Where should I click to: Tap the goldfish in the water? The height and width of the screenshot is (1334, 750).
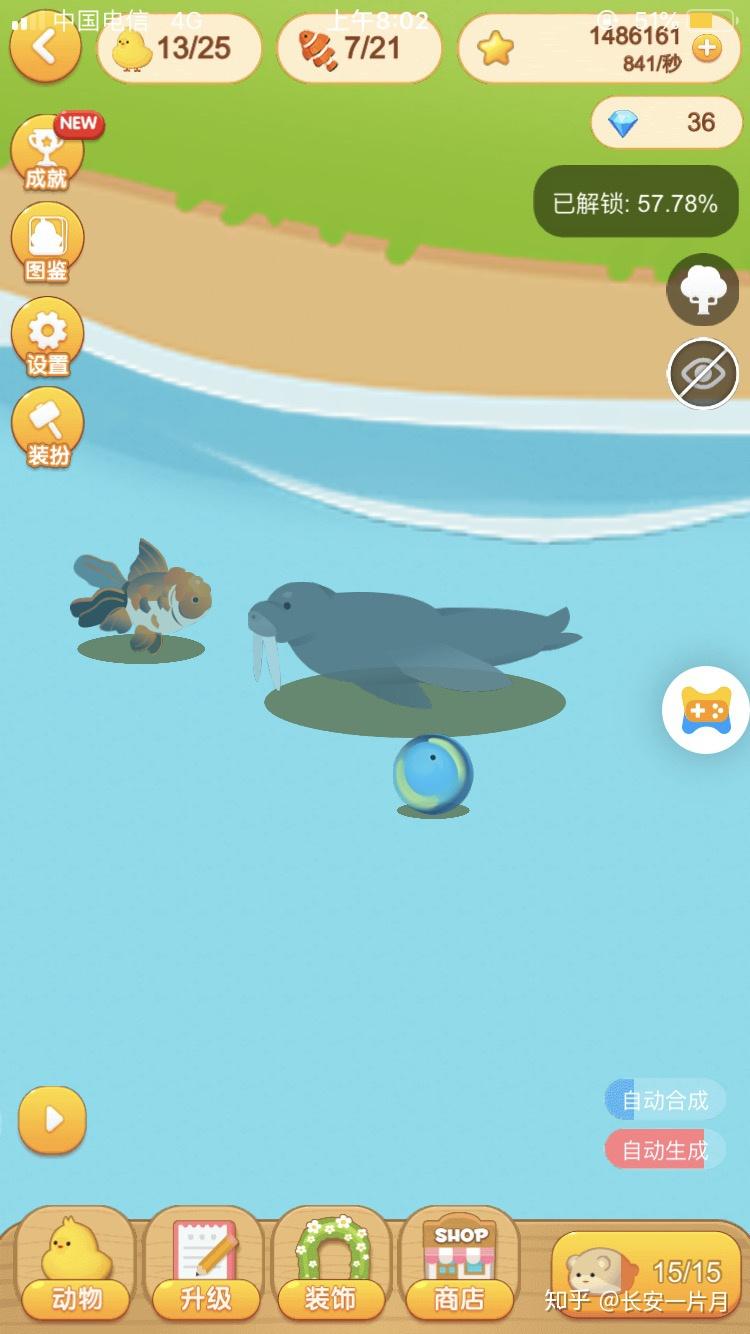point(145,596)
